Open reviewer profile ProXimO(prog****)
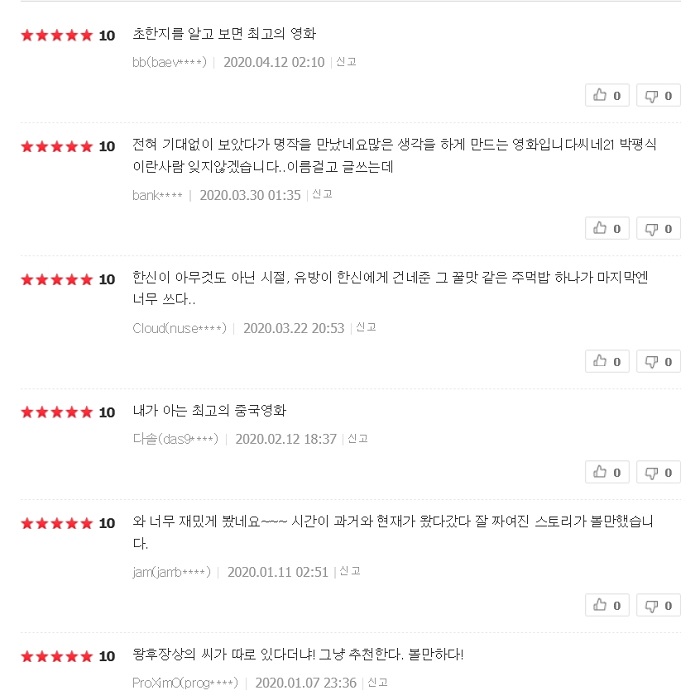This screenshot has height=700, width=700. point(185,683)
